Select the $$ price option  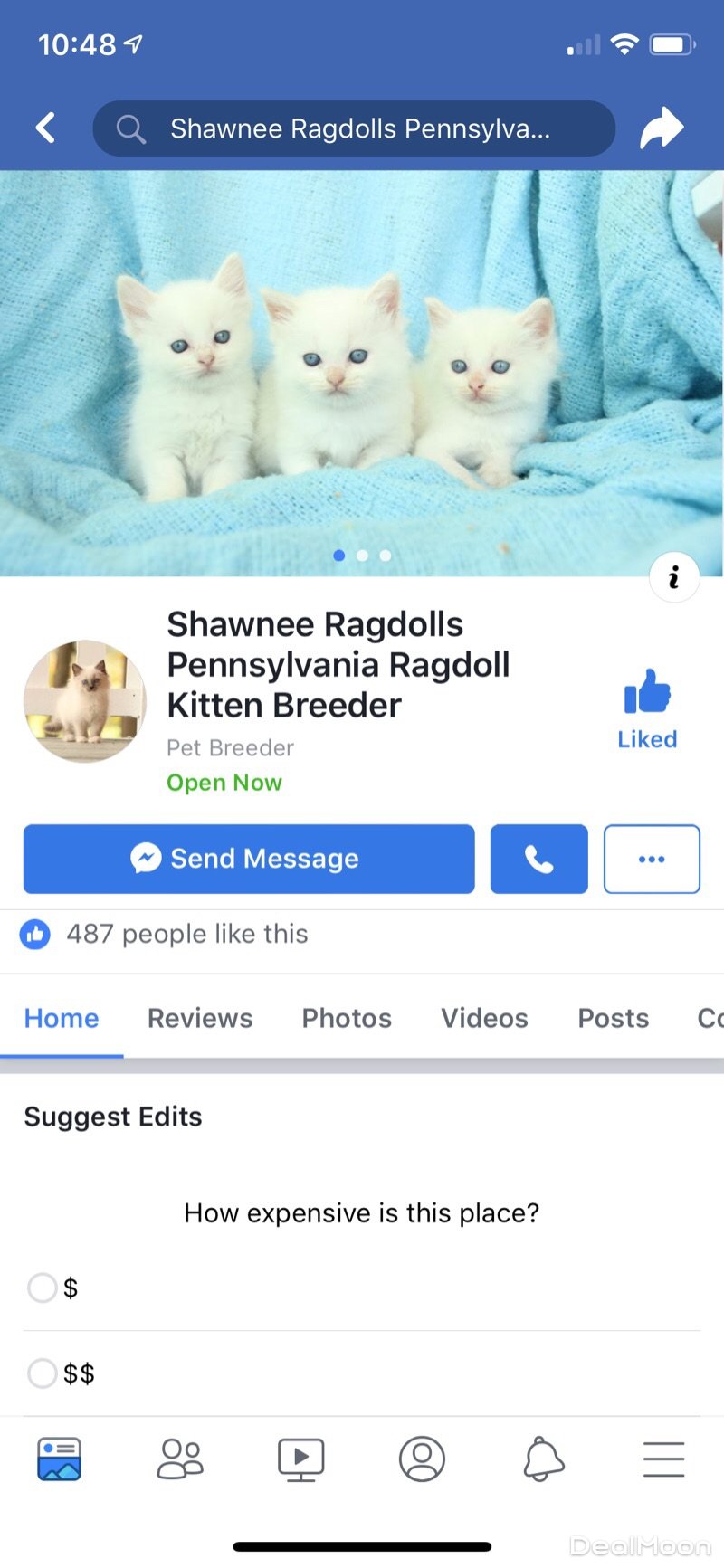tap(43, 1373)
